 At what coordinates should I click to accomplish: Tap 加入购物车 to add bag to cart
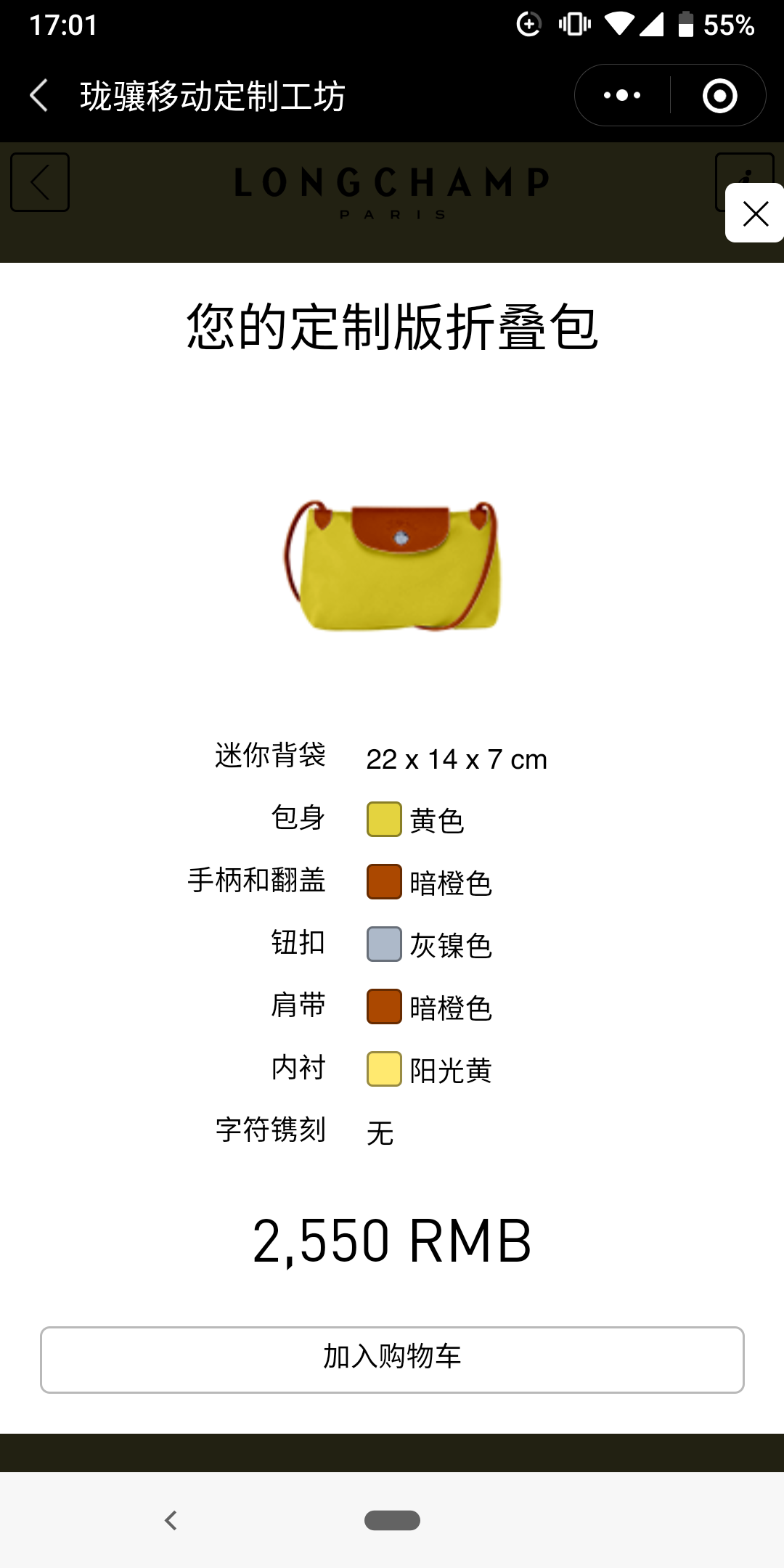point(392,1360)
